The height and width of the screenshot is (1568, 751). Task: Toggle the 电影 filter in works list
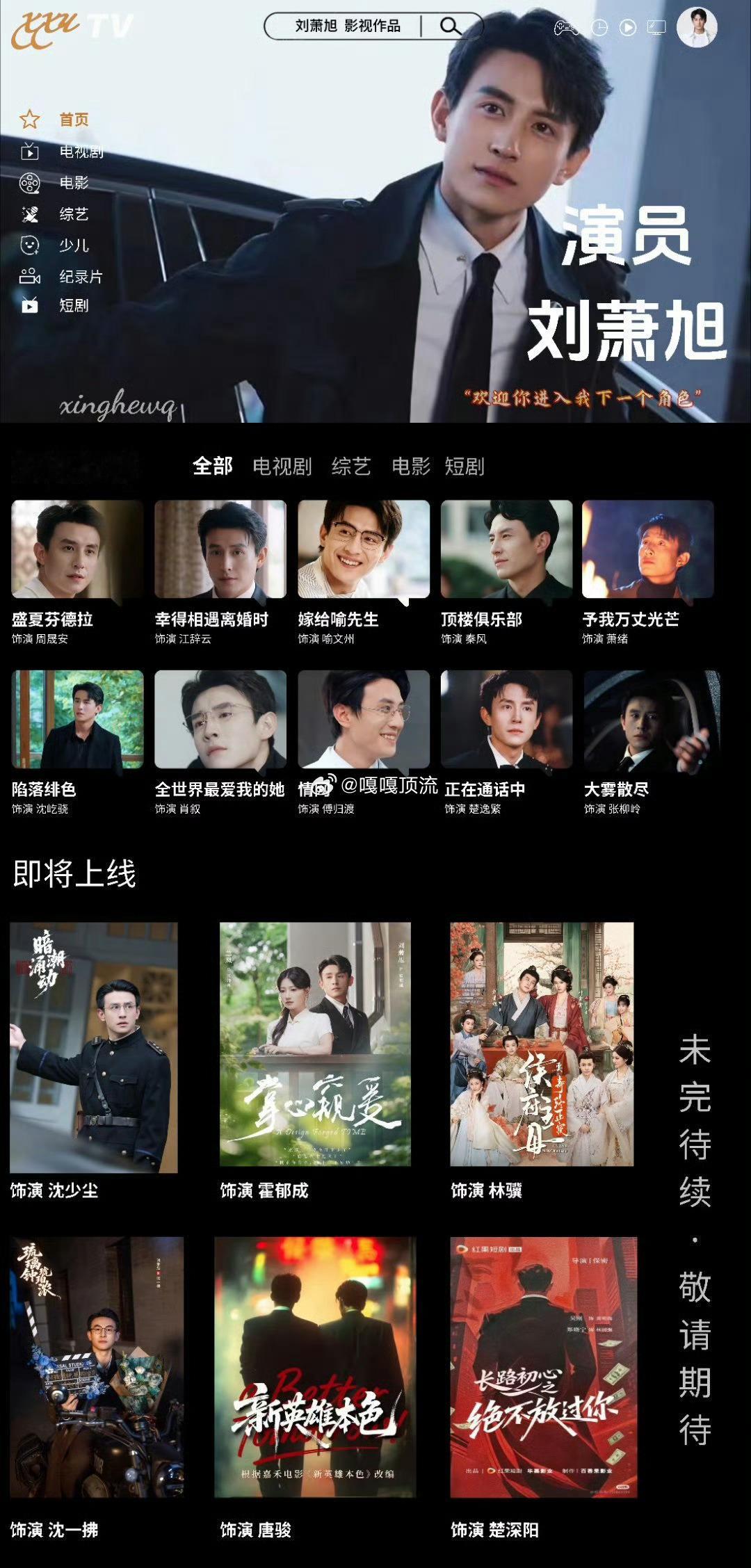[x=413, y=468]
